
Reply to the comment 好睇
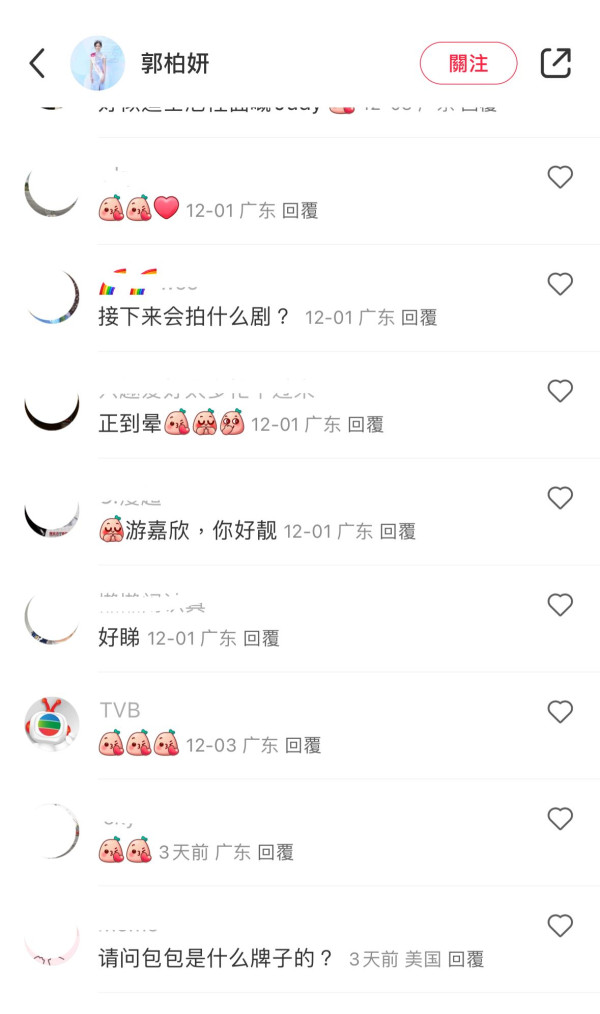point(261,638)
